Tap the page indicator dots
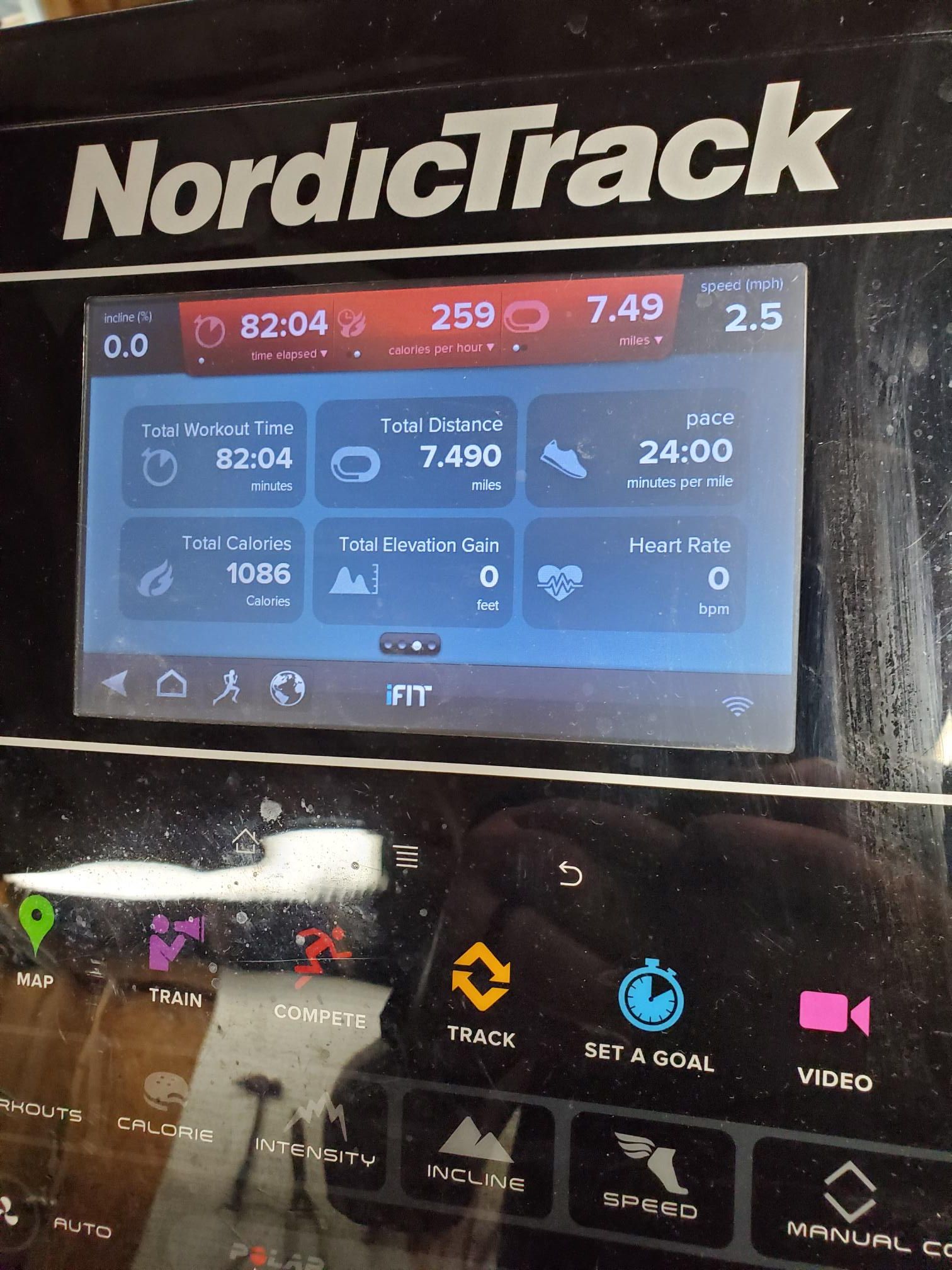The image size is (952, 1270). [410, 645]
